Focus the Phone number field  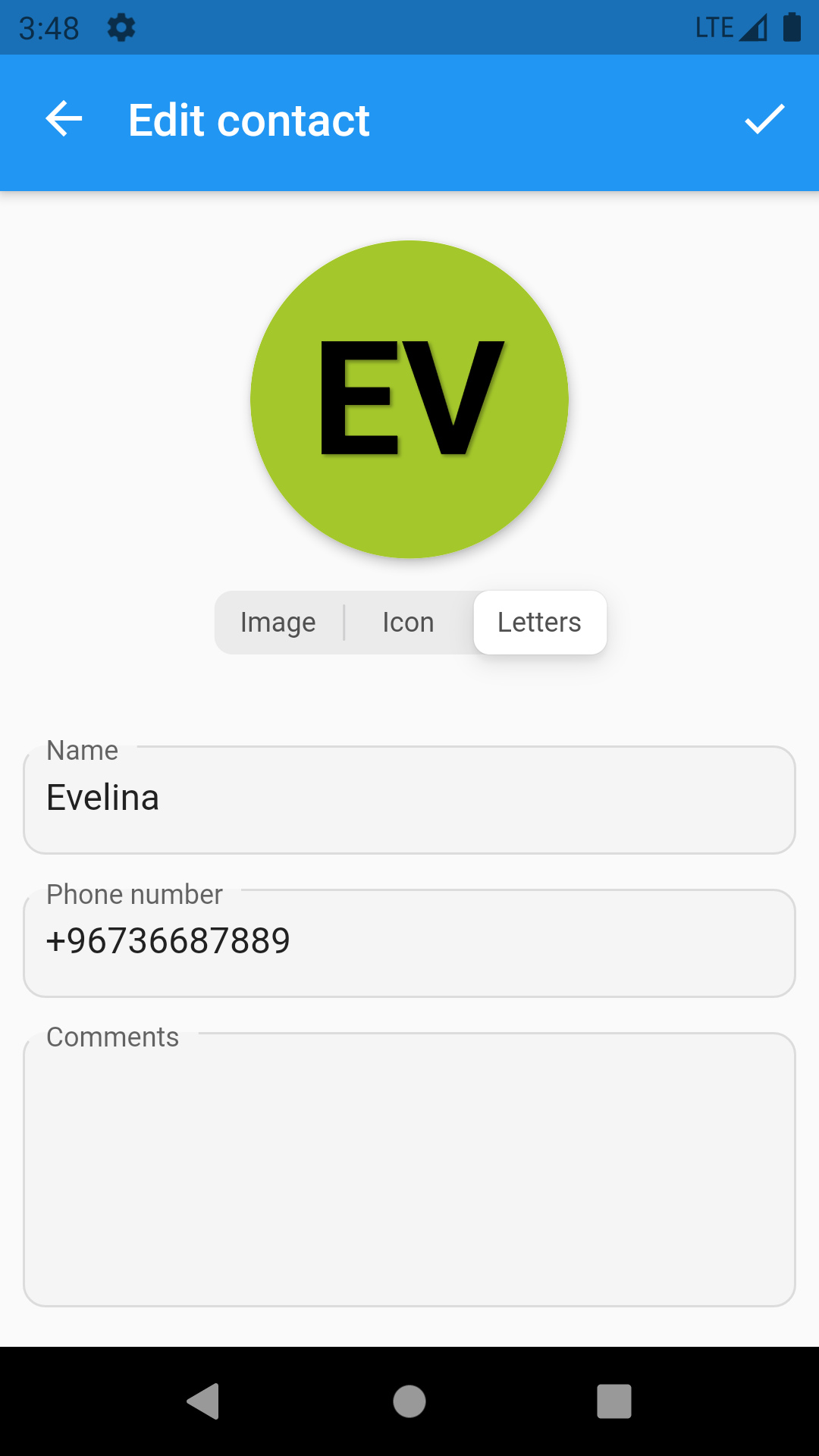[409, 943]
